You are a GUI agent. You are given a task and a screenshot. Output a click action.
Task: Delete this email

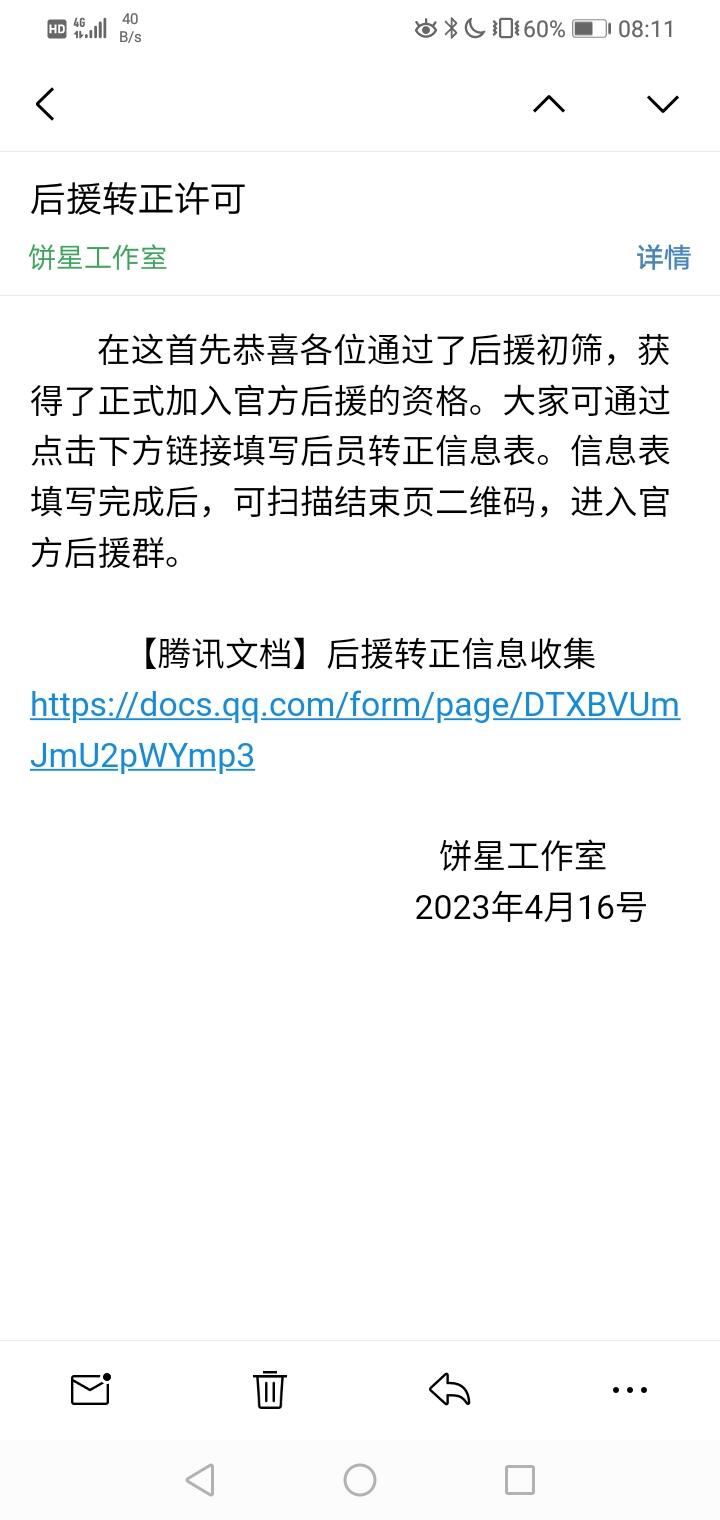point(269,1389)
